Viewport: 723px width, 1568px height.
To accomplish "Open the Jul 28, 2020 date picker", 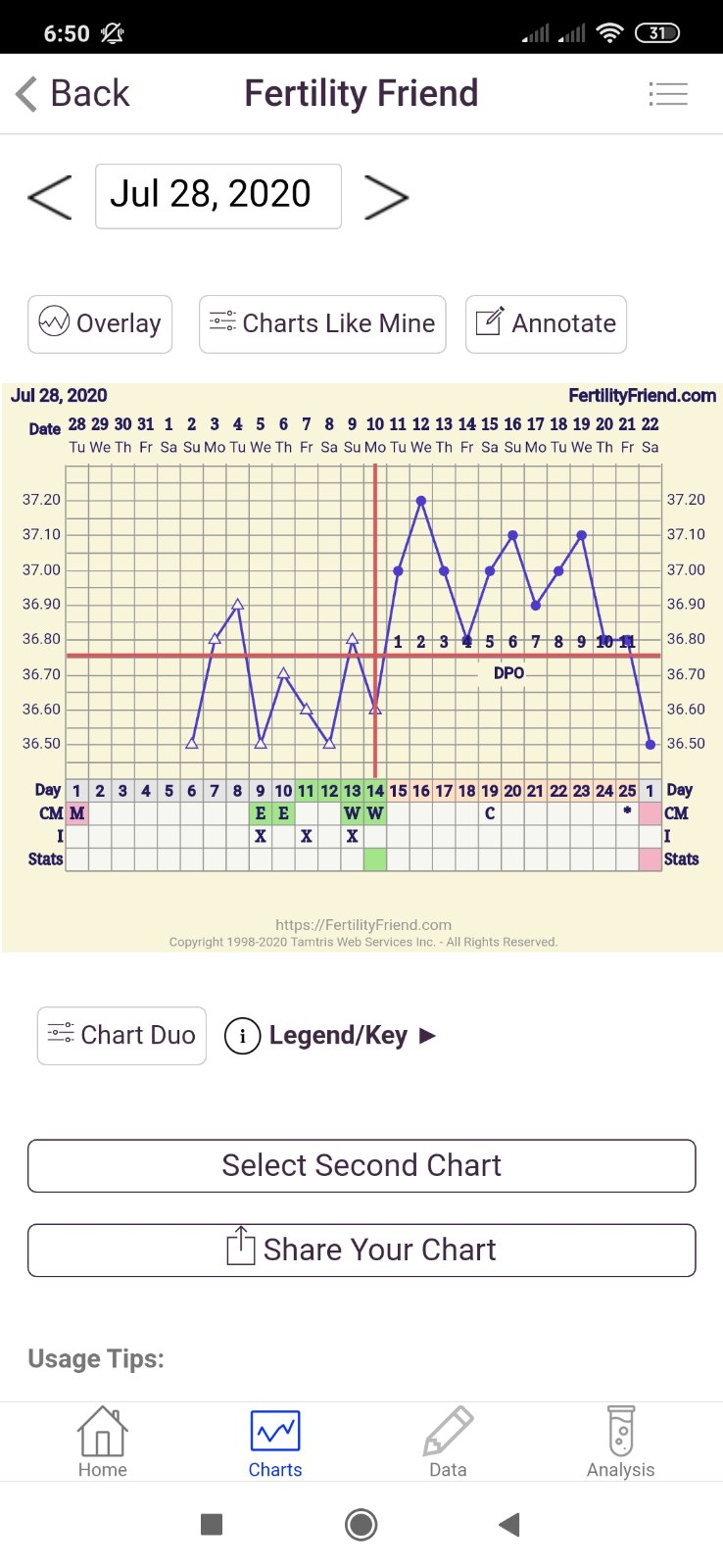I will (217, 196).
